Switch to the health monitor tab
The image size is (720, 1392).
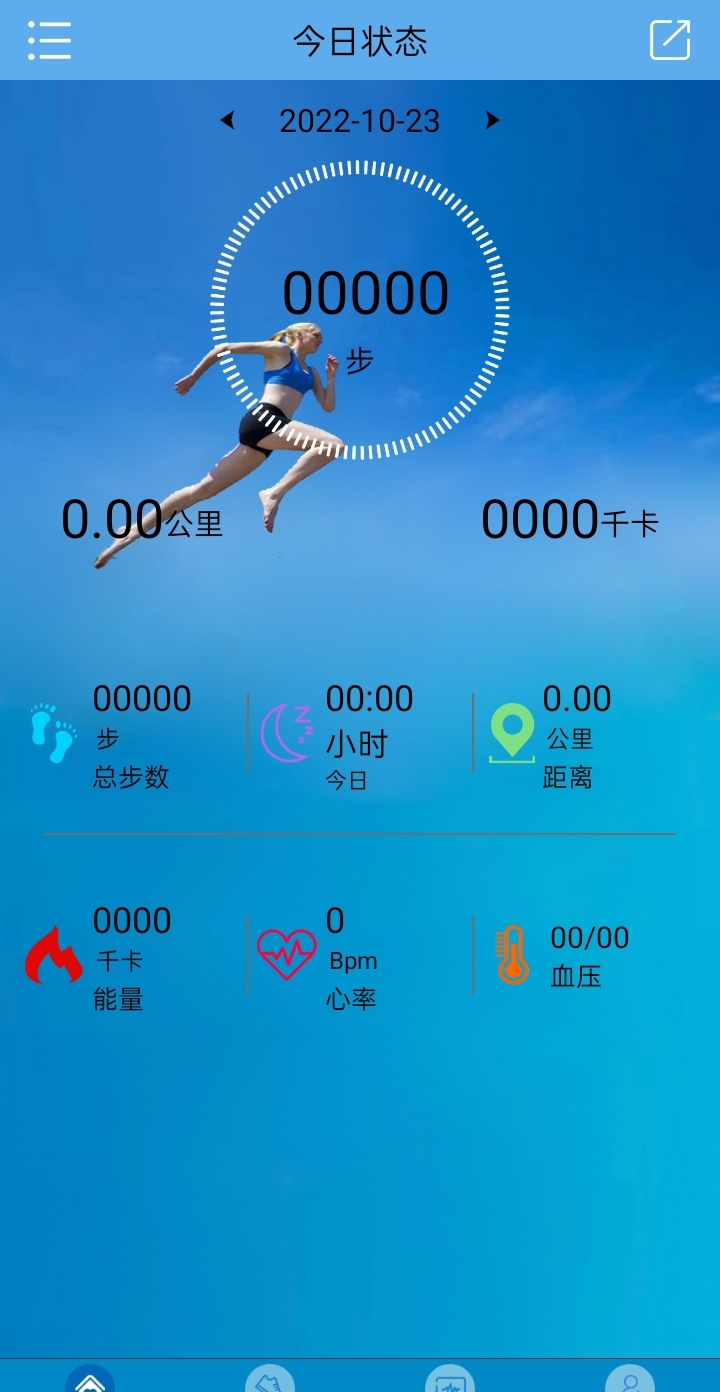click(450, 1380)
